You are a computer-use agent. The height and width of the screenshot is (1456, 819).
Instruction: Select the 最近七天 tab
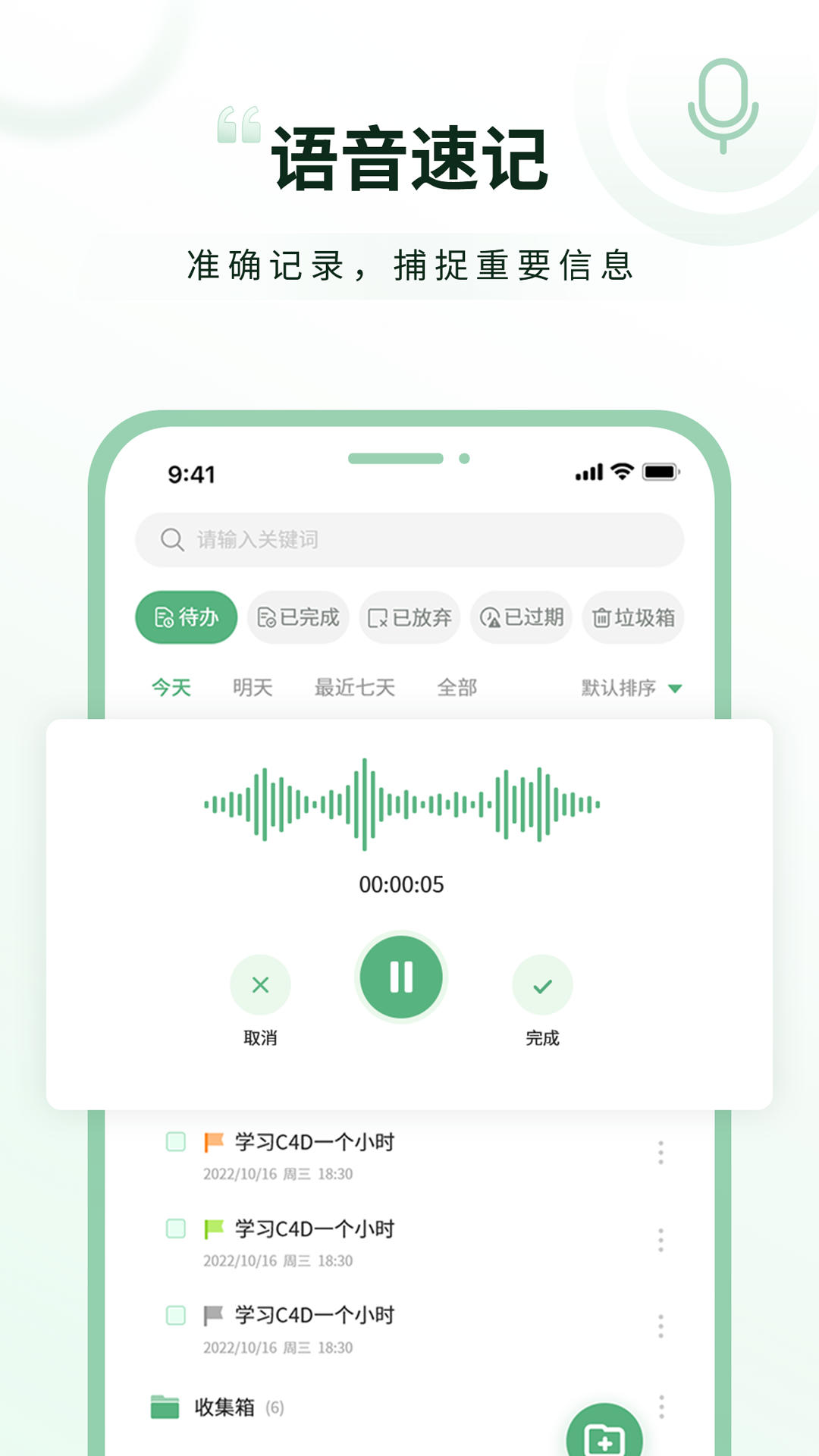353,686
